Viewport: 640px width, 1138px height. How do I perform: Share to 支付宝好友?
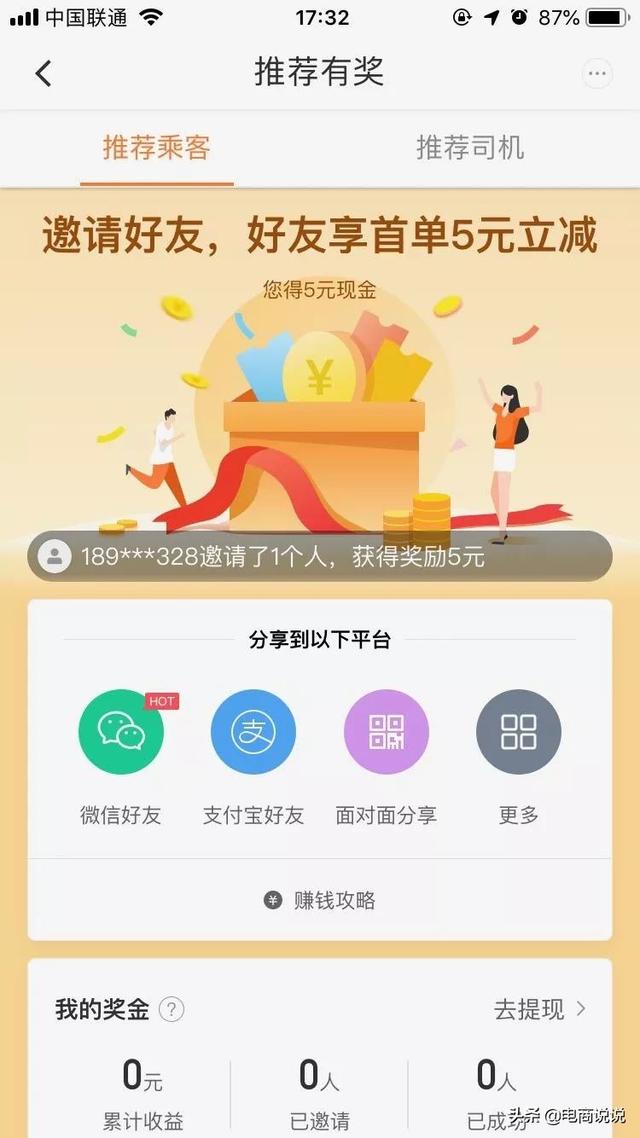coord(253,733)
